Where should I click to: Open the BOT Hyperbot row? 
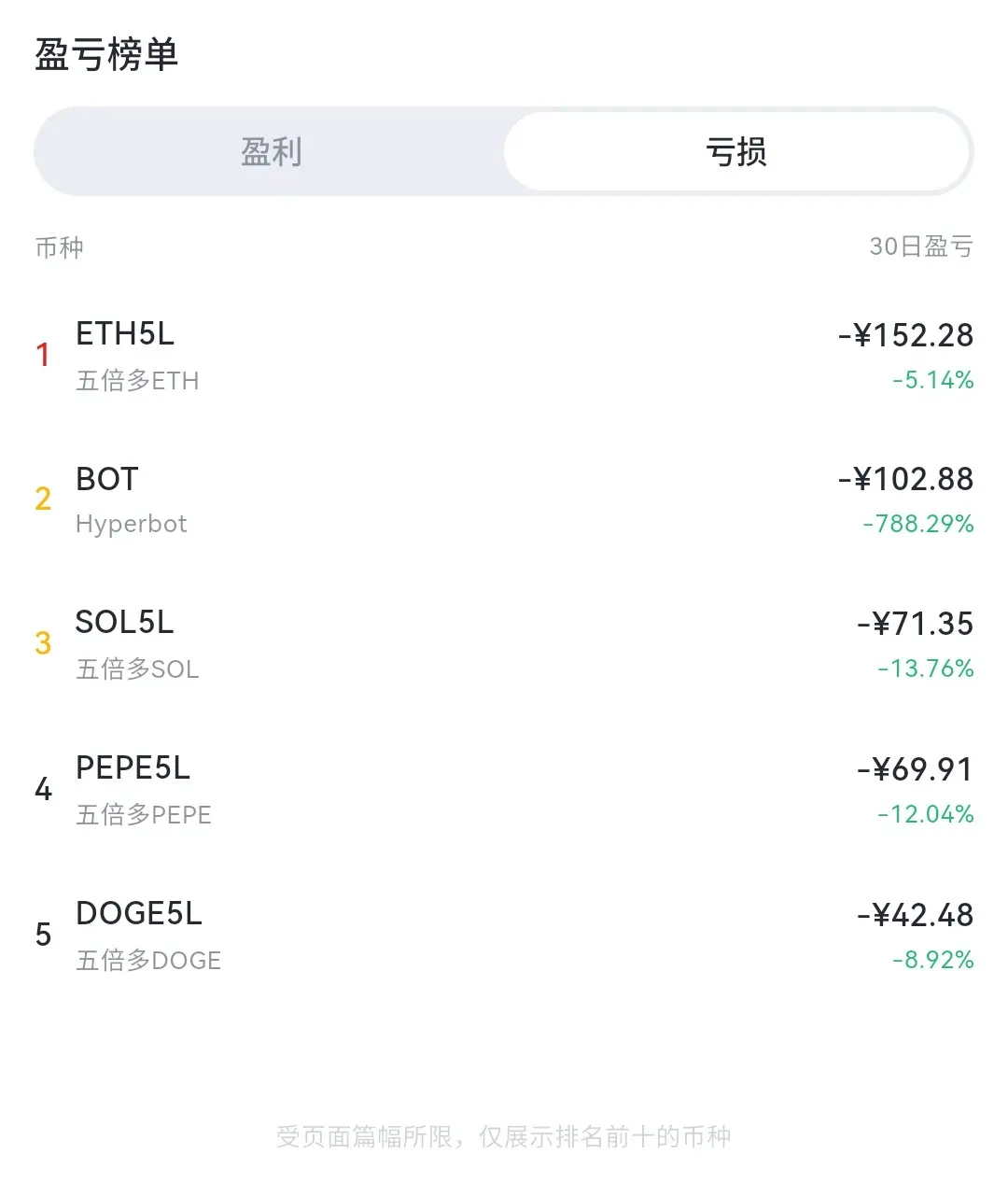click(504, 500)
